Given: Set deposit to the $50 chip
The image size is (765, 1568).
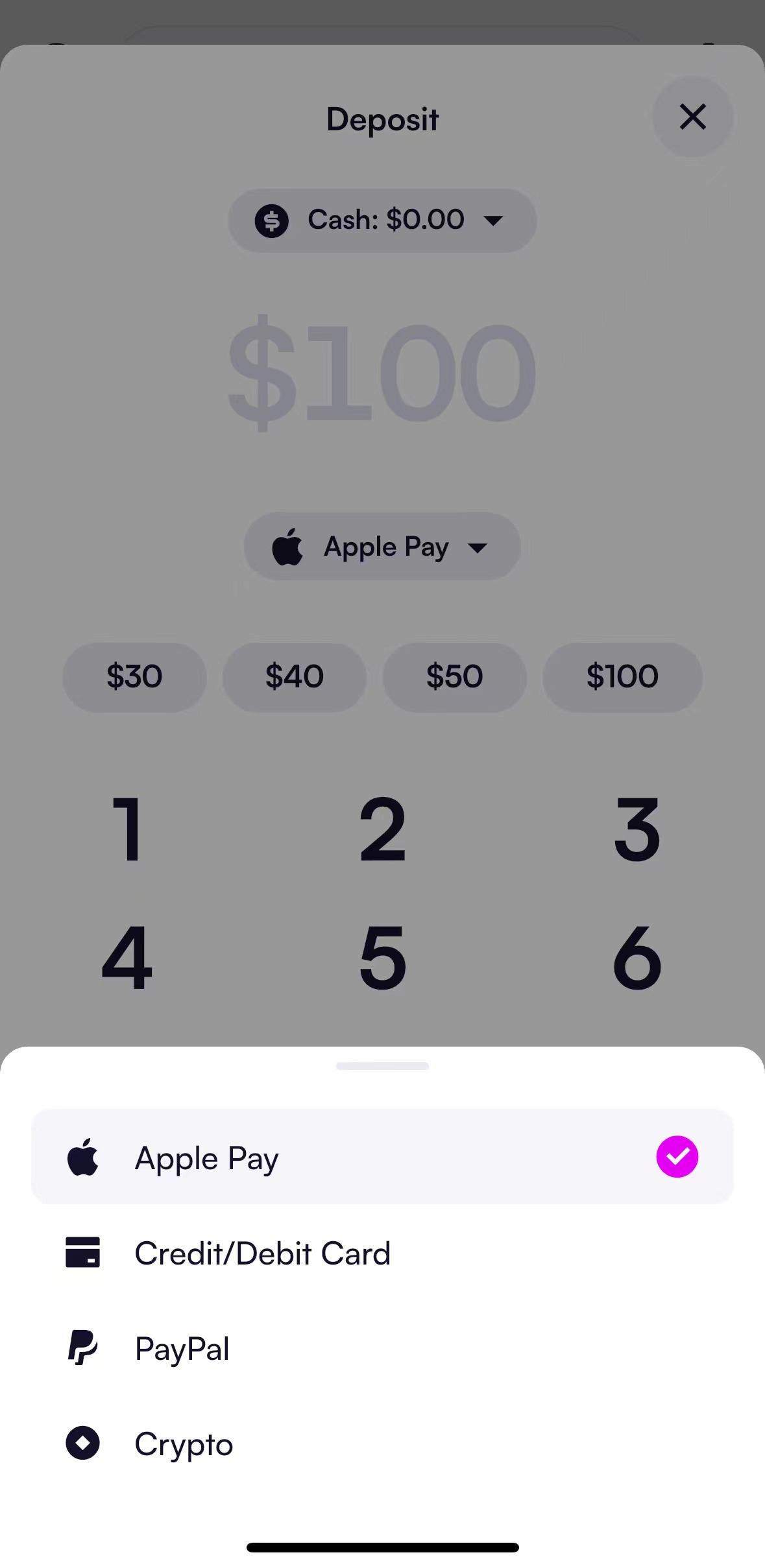Looking at the screenshot, I should pos(454,677).
